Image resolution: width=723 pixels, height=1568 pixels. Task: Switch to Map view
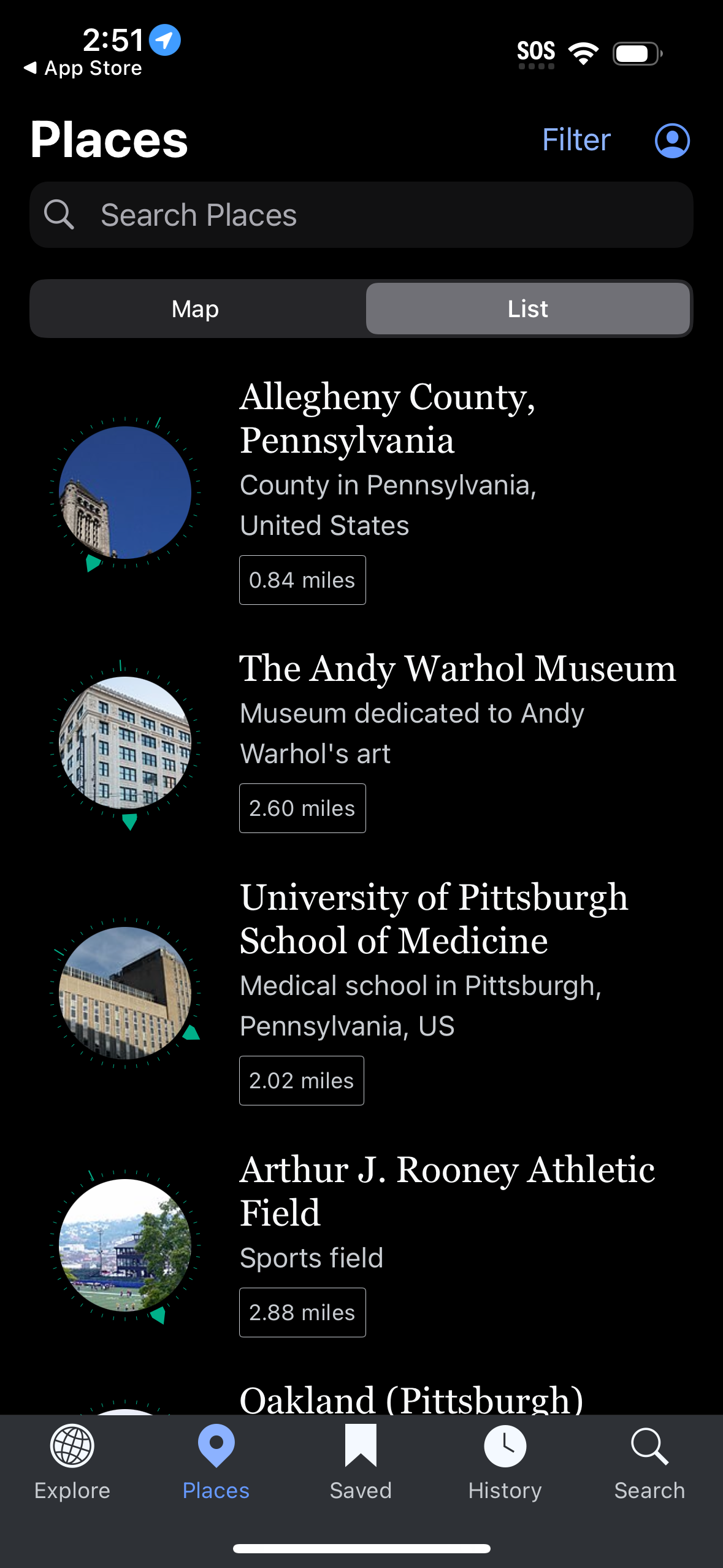pyautogui.click(x=195, y=309)
